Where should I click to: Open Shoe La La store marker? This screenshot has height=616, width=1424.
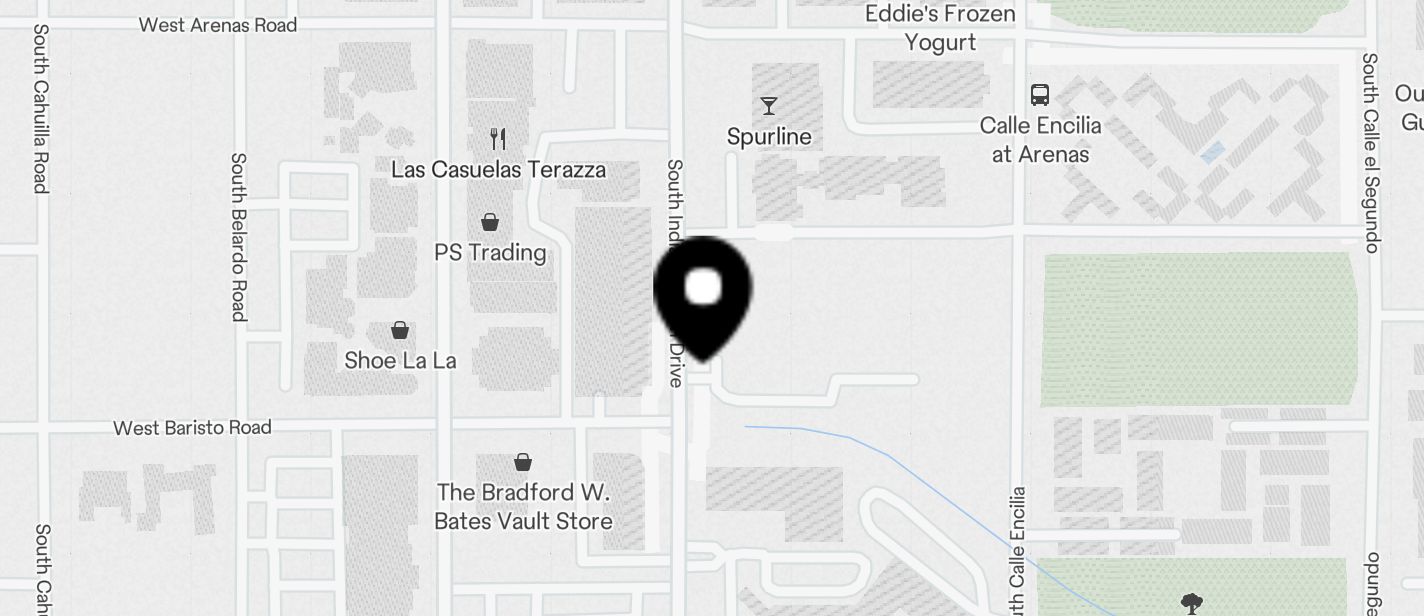pos(400,331)
